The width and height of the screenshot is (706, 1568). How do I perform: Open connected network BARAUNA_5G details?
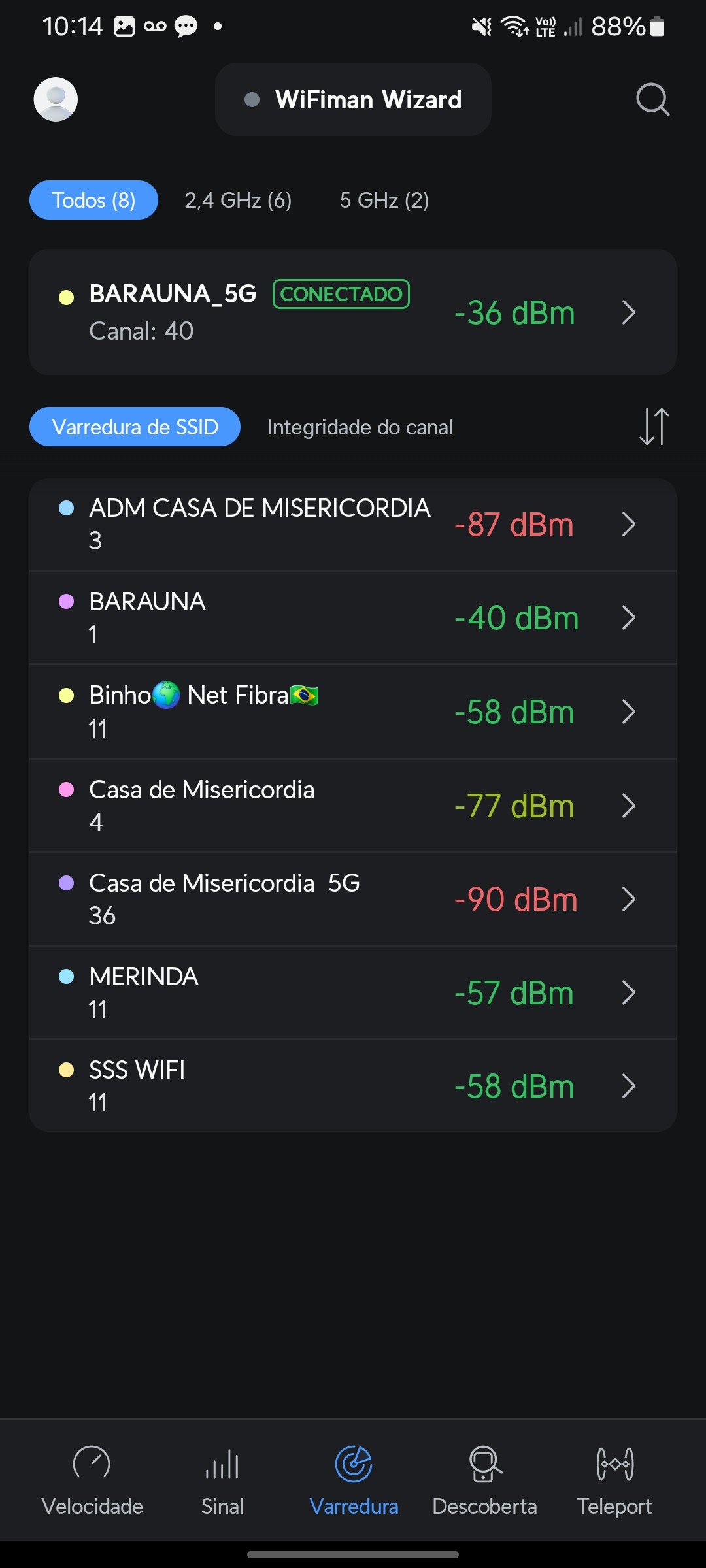tap(353, 312)
